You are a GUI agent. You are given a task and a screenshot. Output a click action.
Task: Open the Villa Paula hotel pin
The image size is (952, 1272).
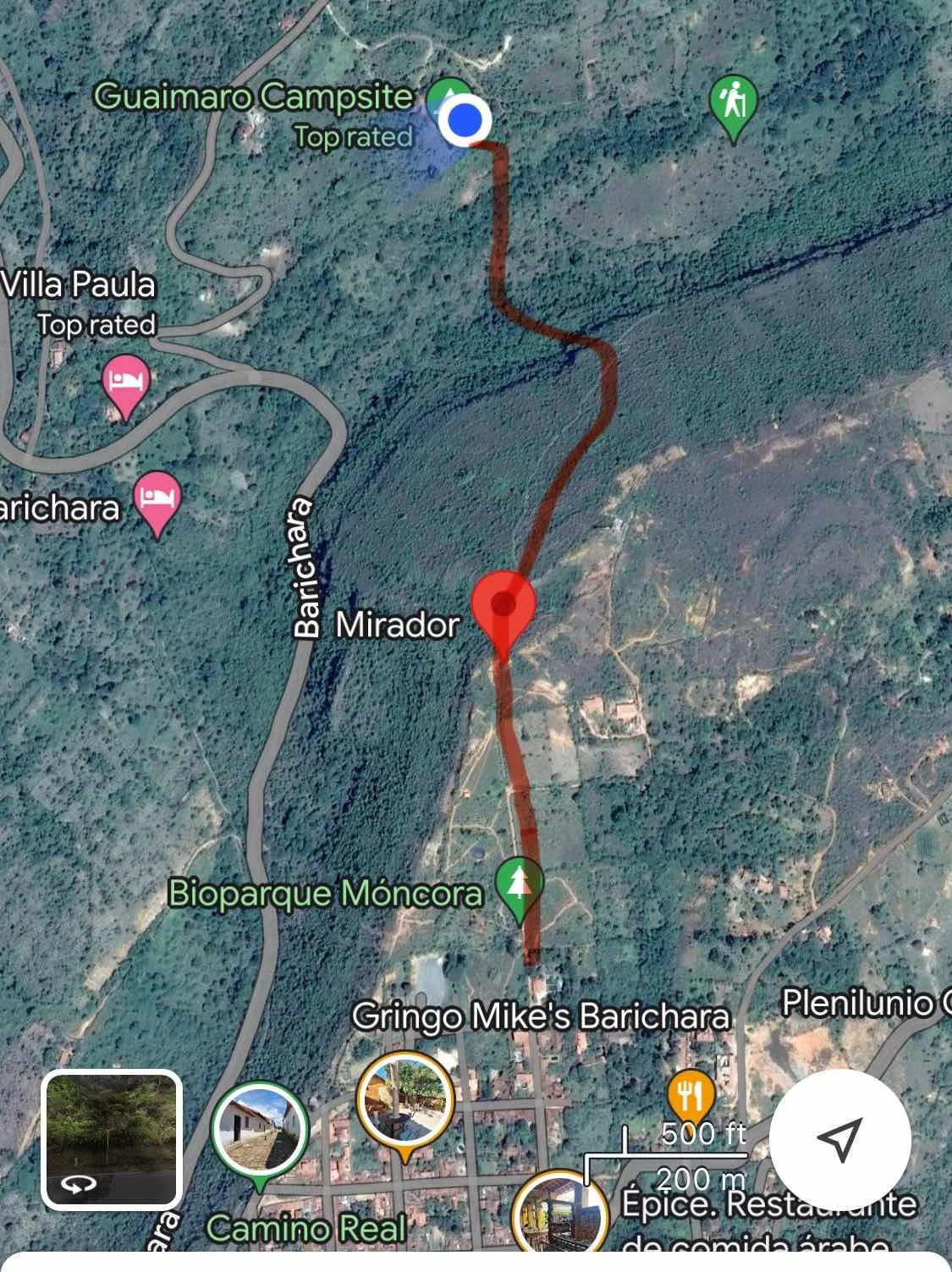tap(126, 383)
